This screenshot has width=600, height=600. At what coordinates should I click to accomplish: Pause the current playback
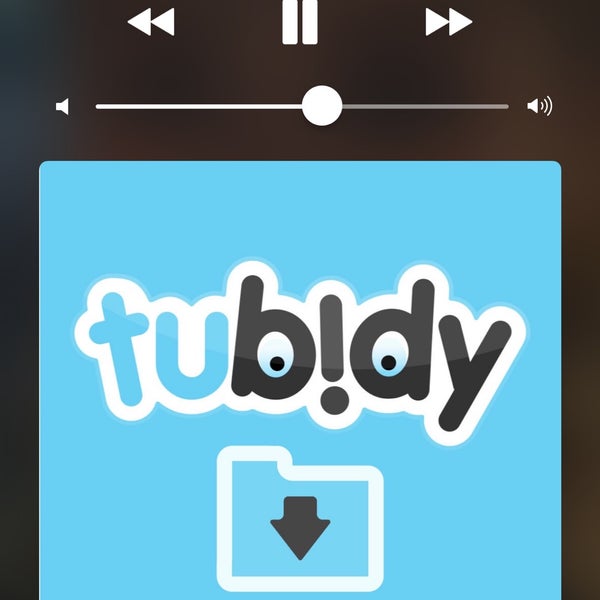coord(300,20)
